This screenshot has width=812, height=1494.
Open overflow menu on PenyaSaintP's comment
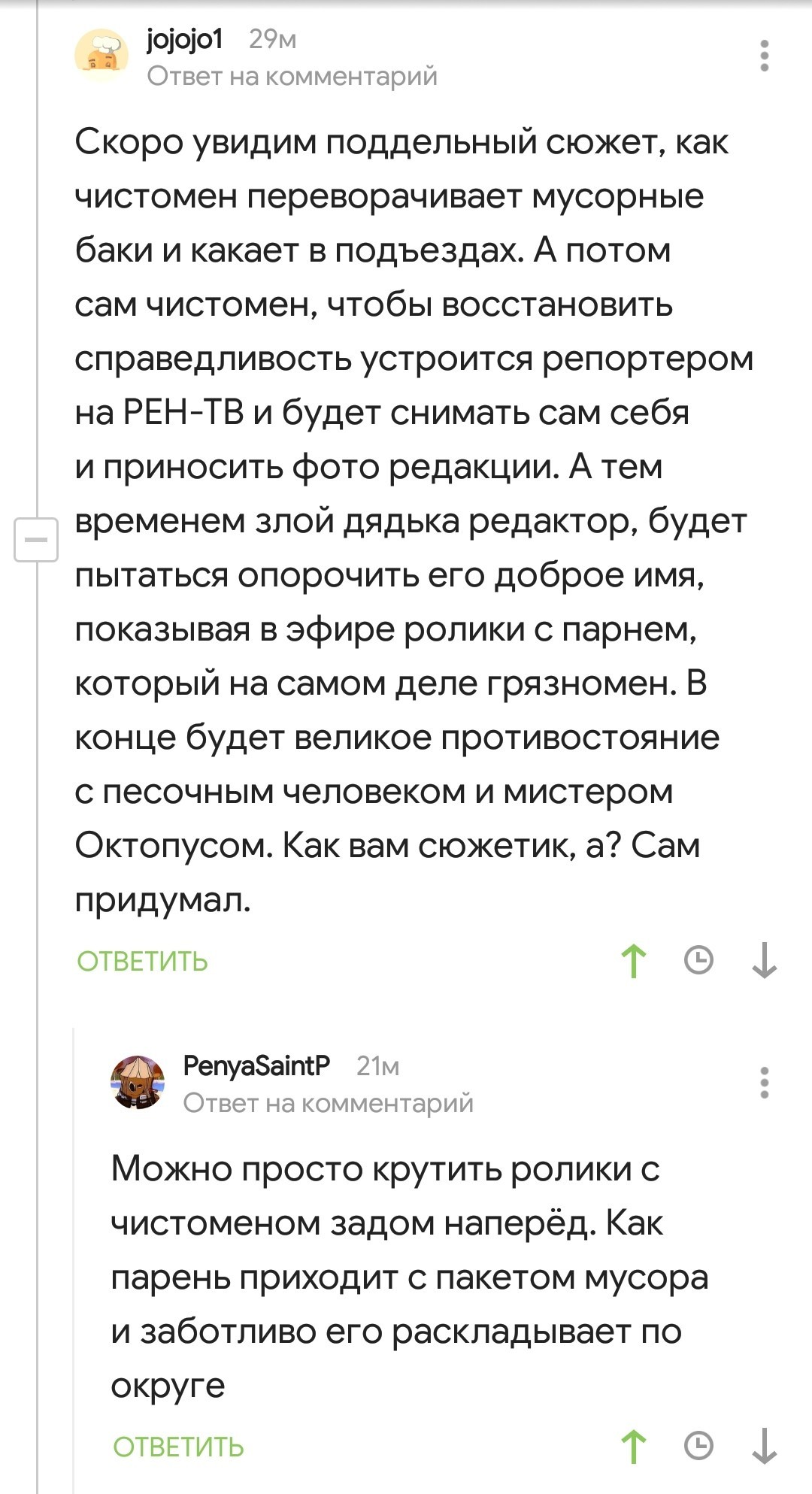point(764,1083)
